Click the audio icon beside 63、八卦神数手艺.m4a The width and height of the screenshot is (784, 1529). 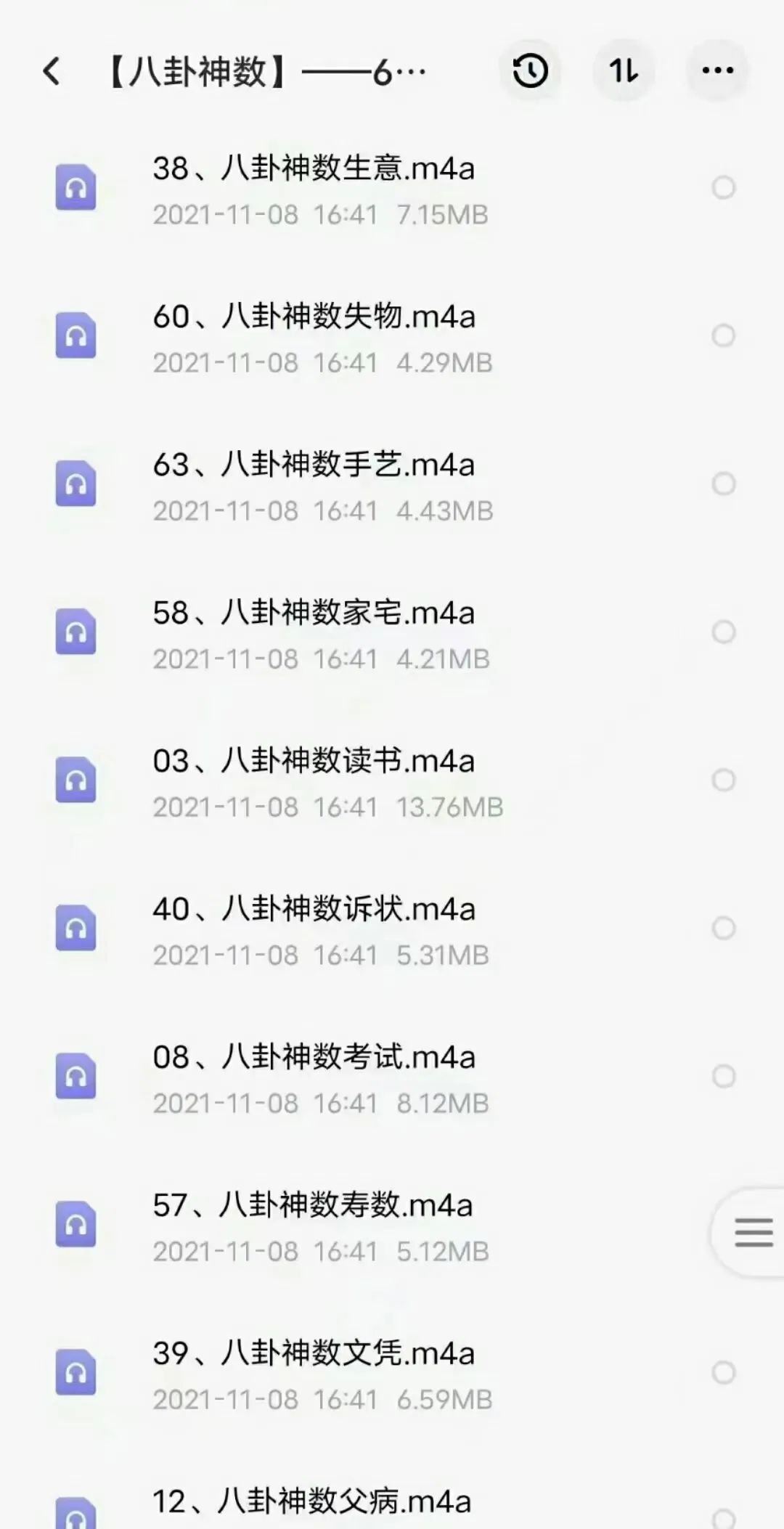[x=75, y=484]
